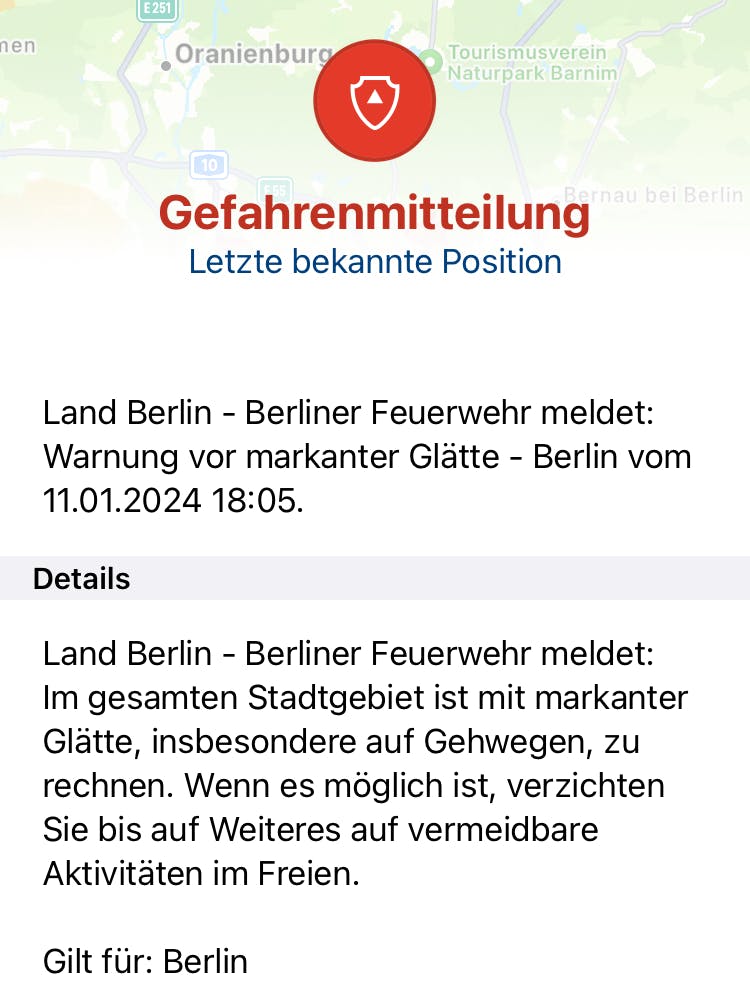This screenshot has height=1000, width=750.
Task: Select the Details section header tab
Action: pyautogui.click(x=82, y=578)
